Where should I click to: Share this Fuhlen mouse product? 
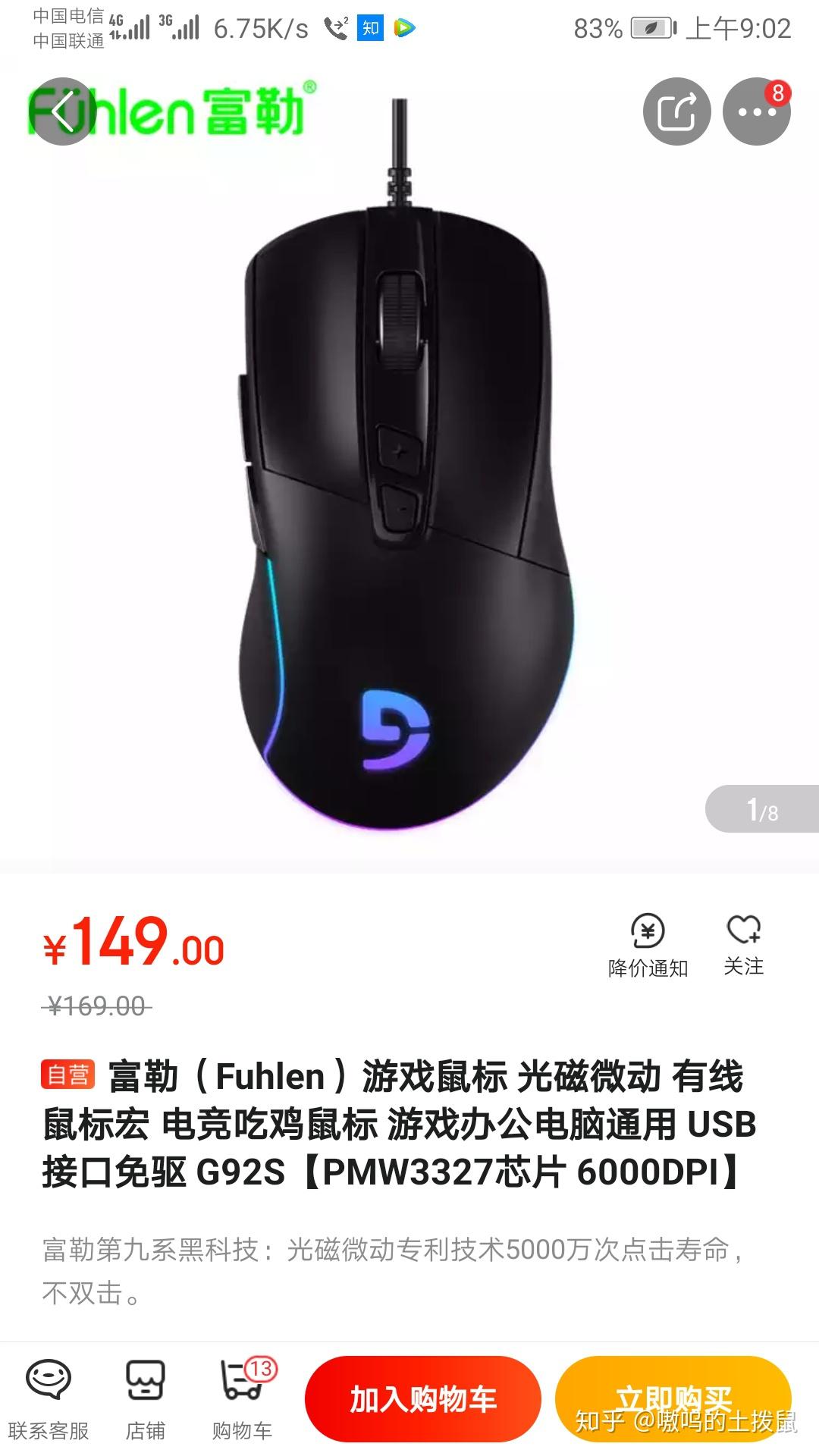[676, 111]
